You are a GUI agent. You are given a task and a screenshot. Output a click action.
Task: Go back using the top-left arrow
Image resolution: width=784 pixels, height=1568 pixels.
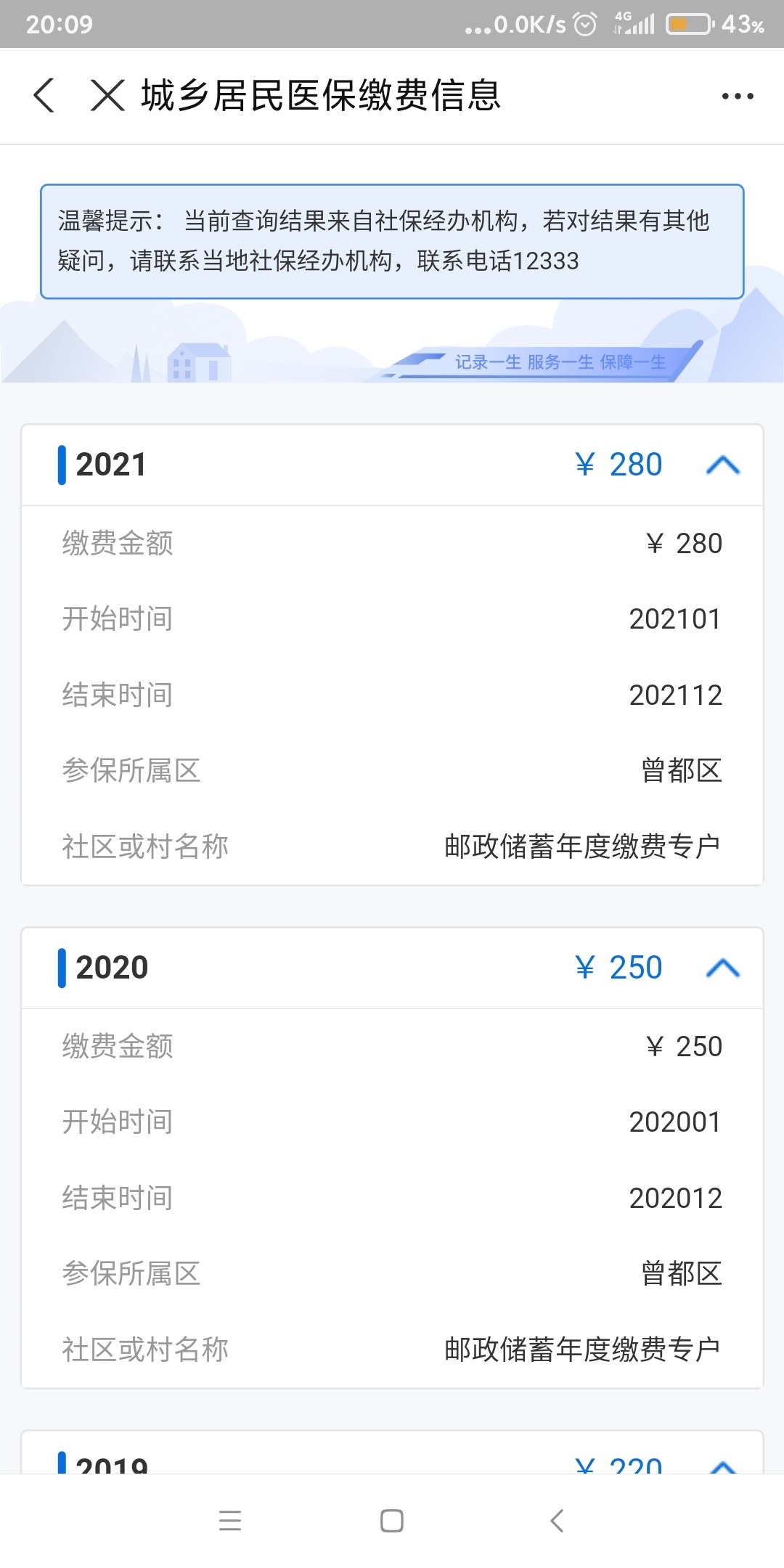pos(44,96)
